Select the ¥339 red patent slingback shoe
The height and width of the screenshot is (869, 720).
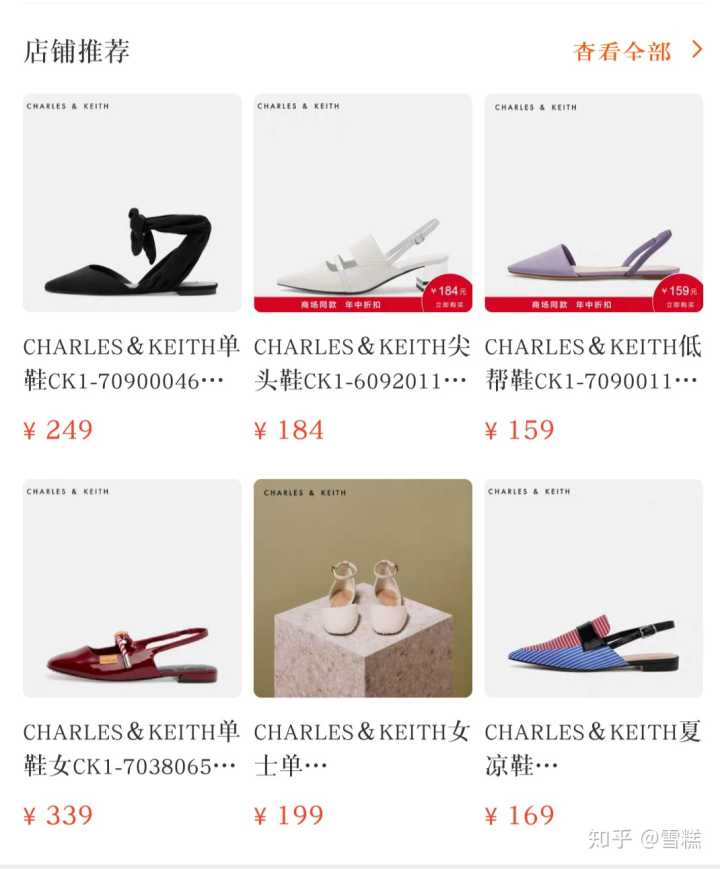click(132, 588)
